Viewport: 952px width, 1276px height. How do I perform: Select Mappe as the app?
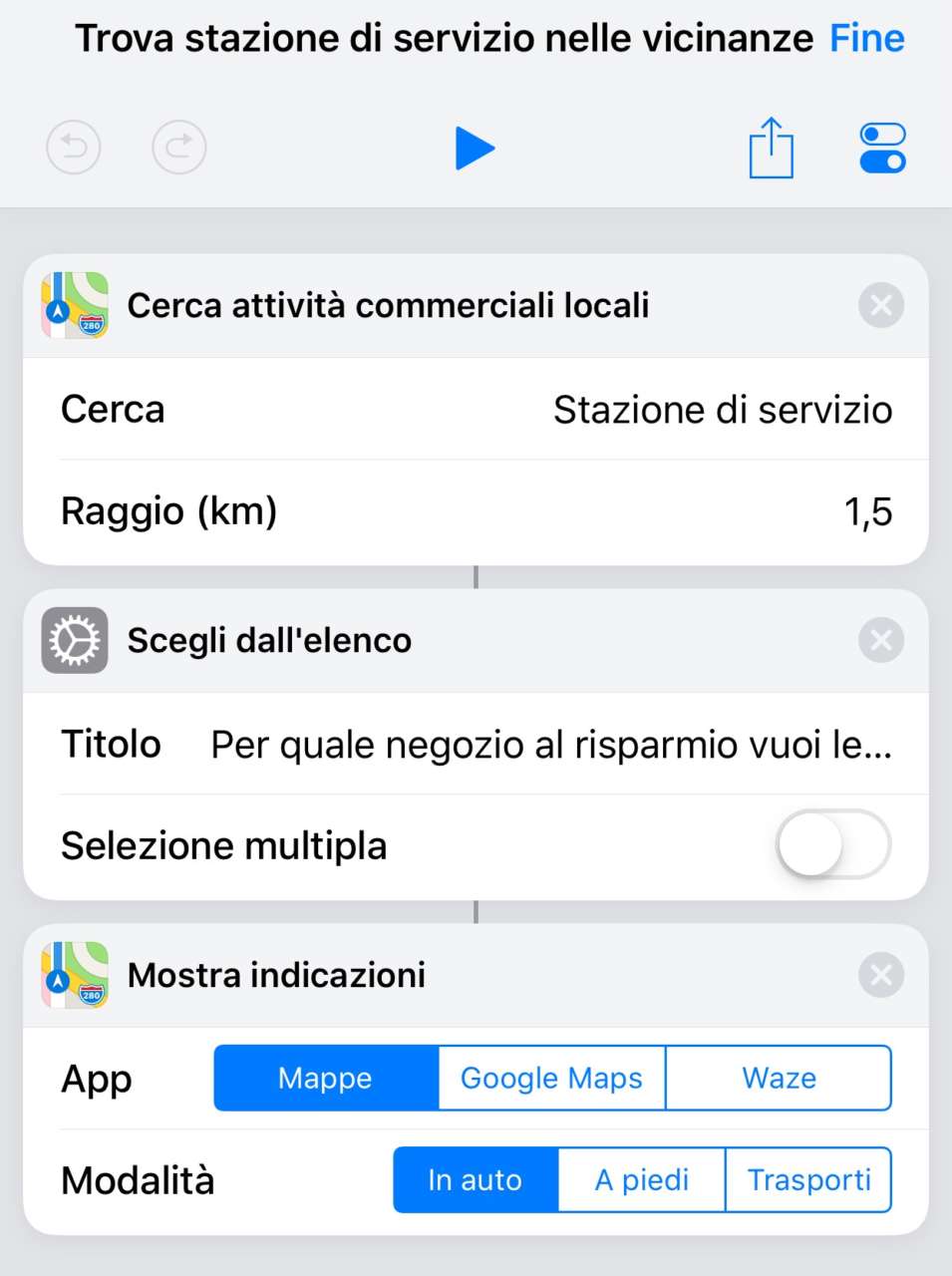click(326, 1078)
